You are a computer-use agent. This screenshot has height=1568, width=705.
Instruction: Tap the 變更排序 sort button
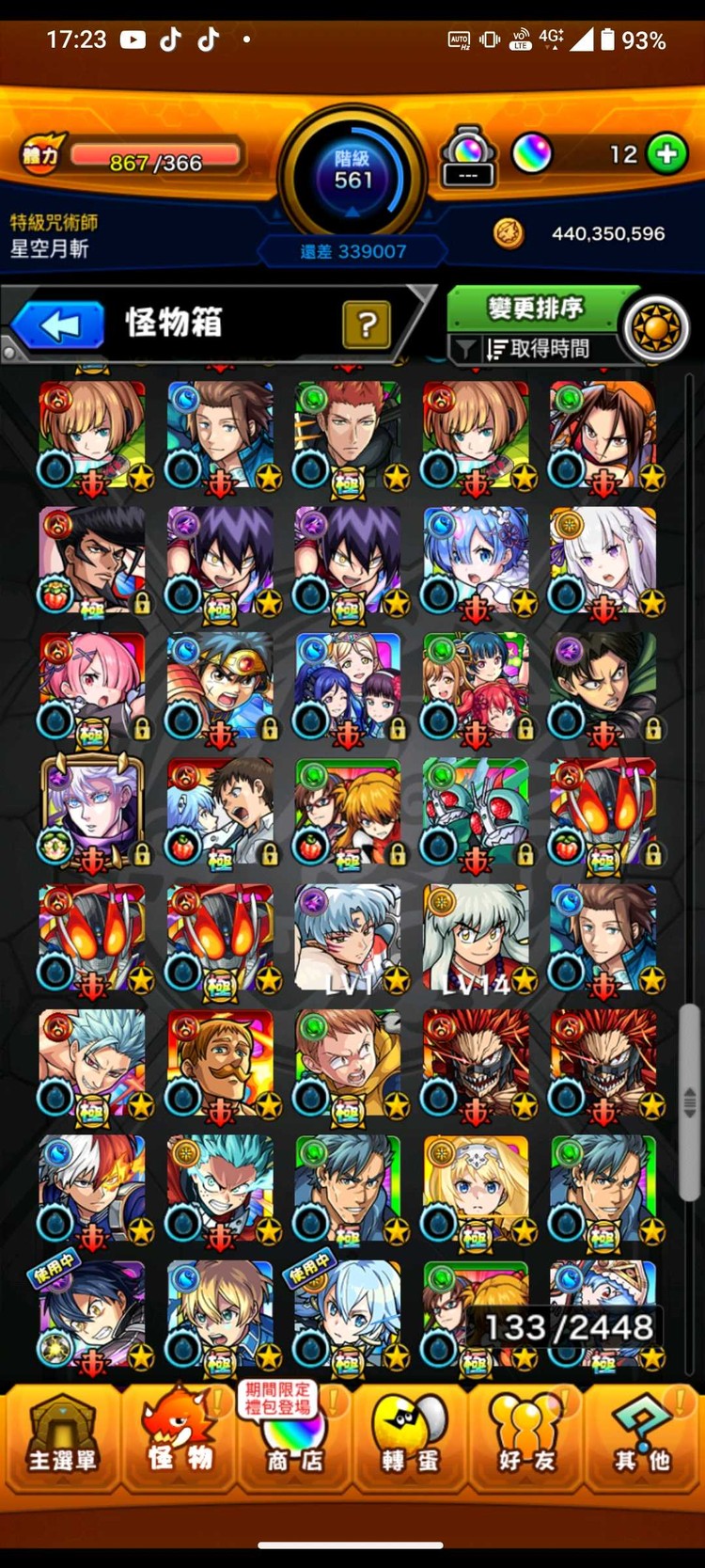[x=536, y=309]
